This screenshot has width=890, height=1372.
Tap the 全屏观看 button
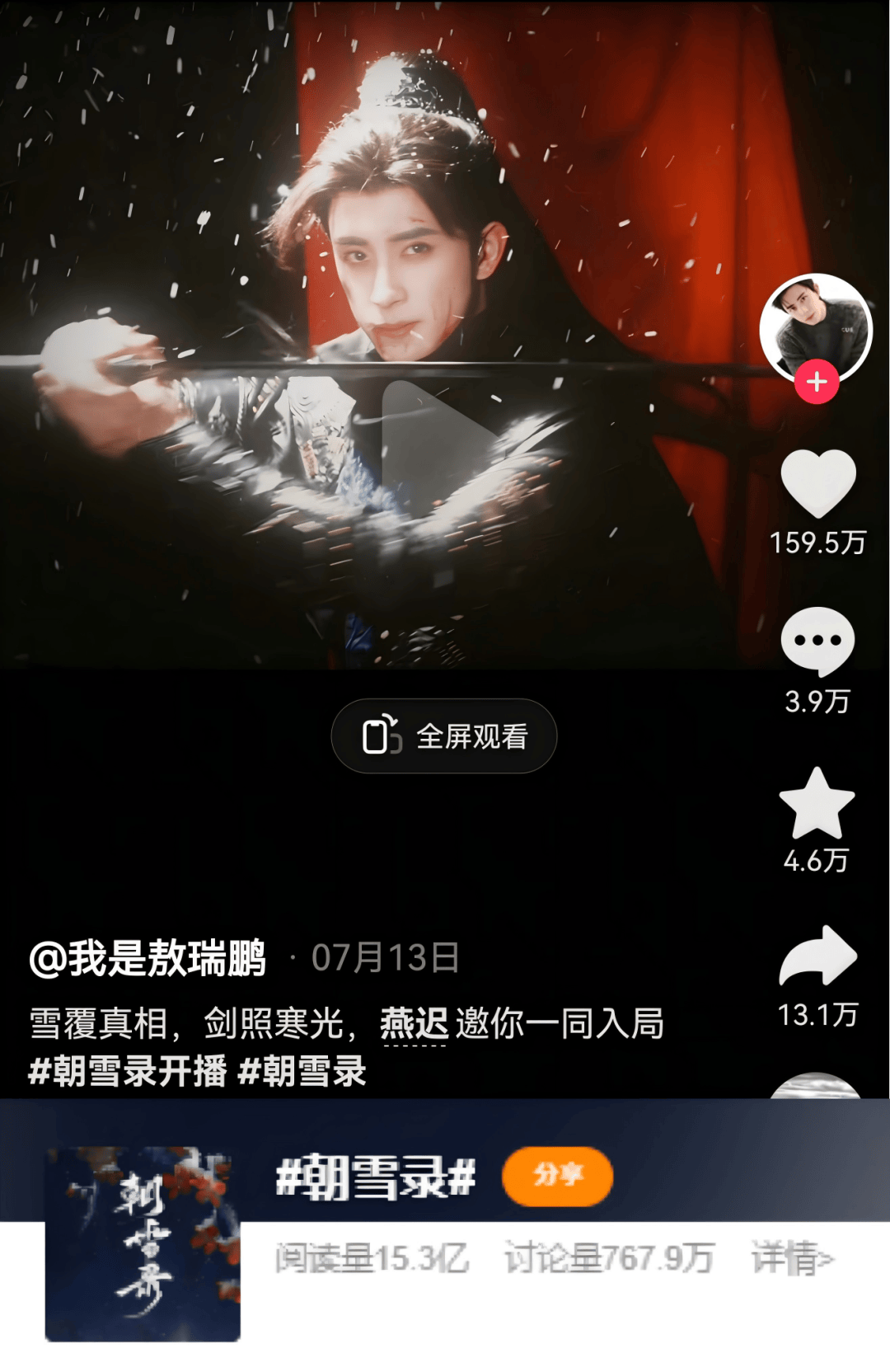click(x=444, y=736)
